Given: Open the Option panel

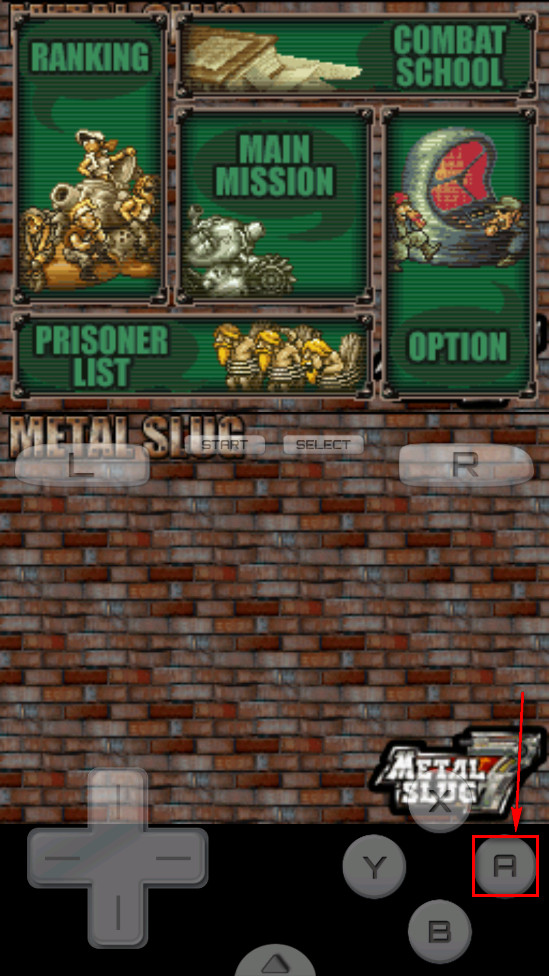Looking at the screenshot, I should [459, 252].
